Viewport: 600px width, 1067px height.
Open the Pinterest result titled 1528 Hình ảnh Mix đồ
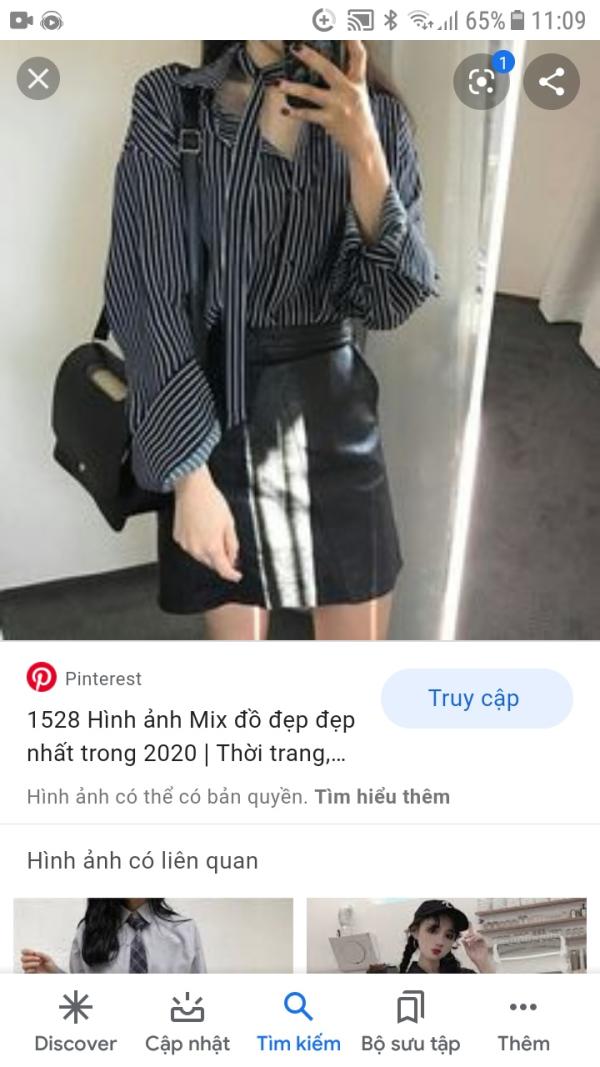190,736
